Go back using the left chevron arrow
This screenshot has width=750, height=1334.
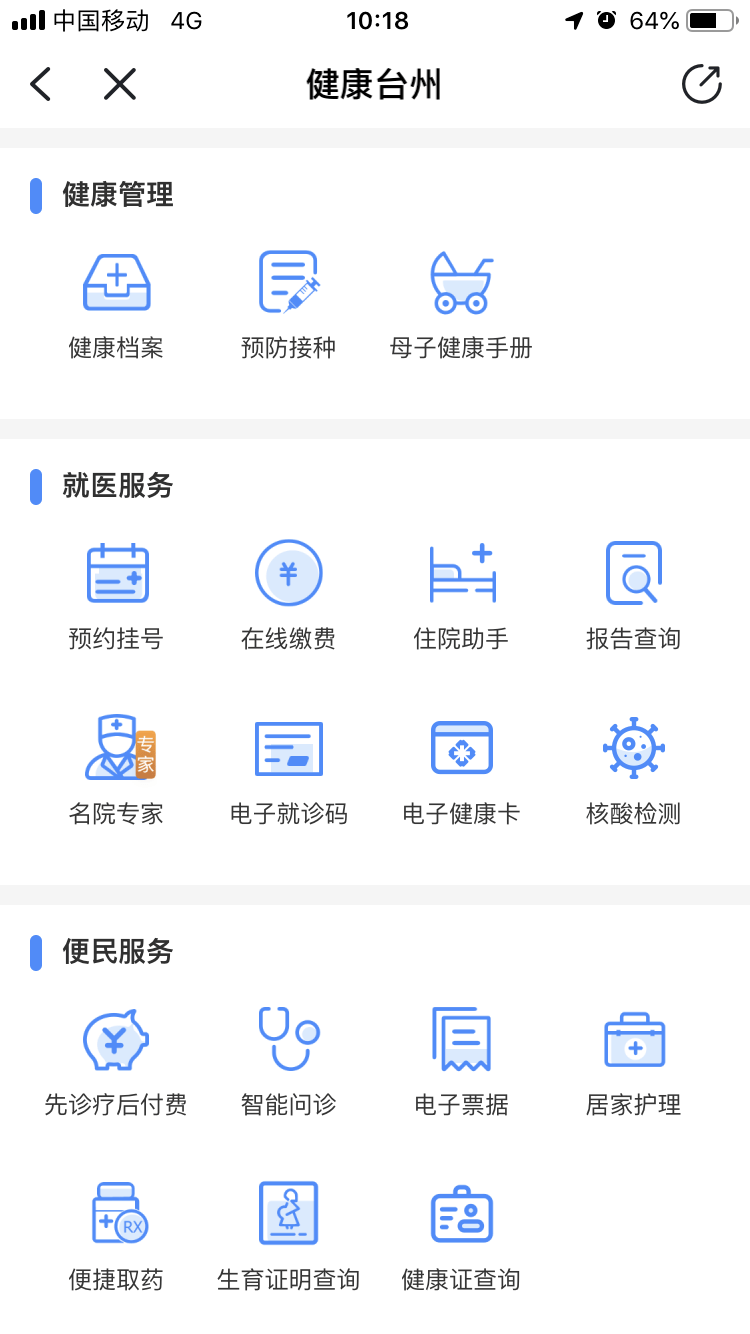click(39, 84)
